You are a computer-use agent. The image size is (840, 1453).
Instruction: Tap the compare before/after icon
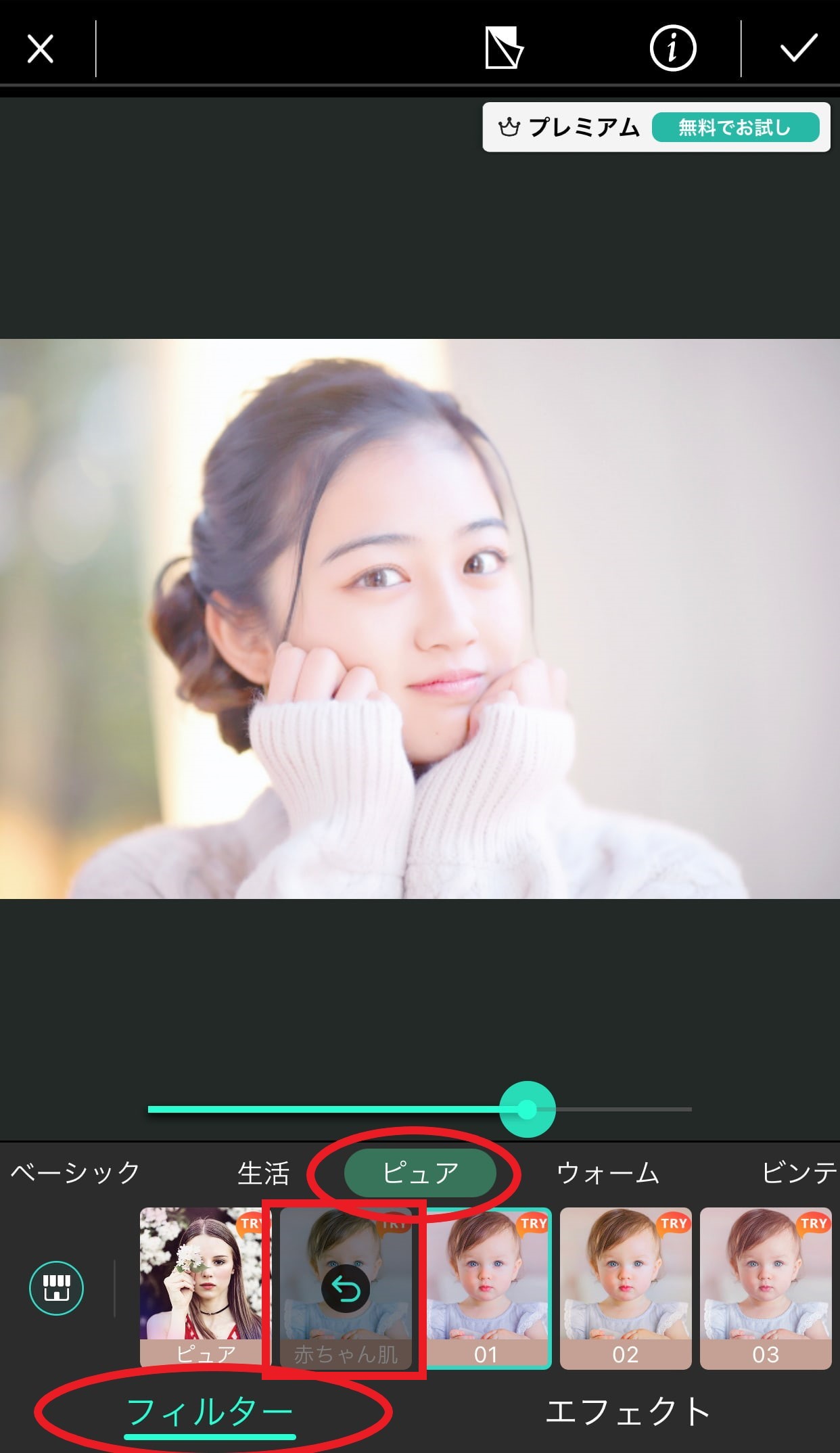tap(504, 48)
